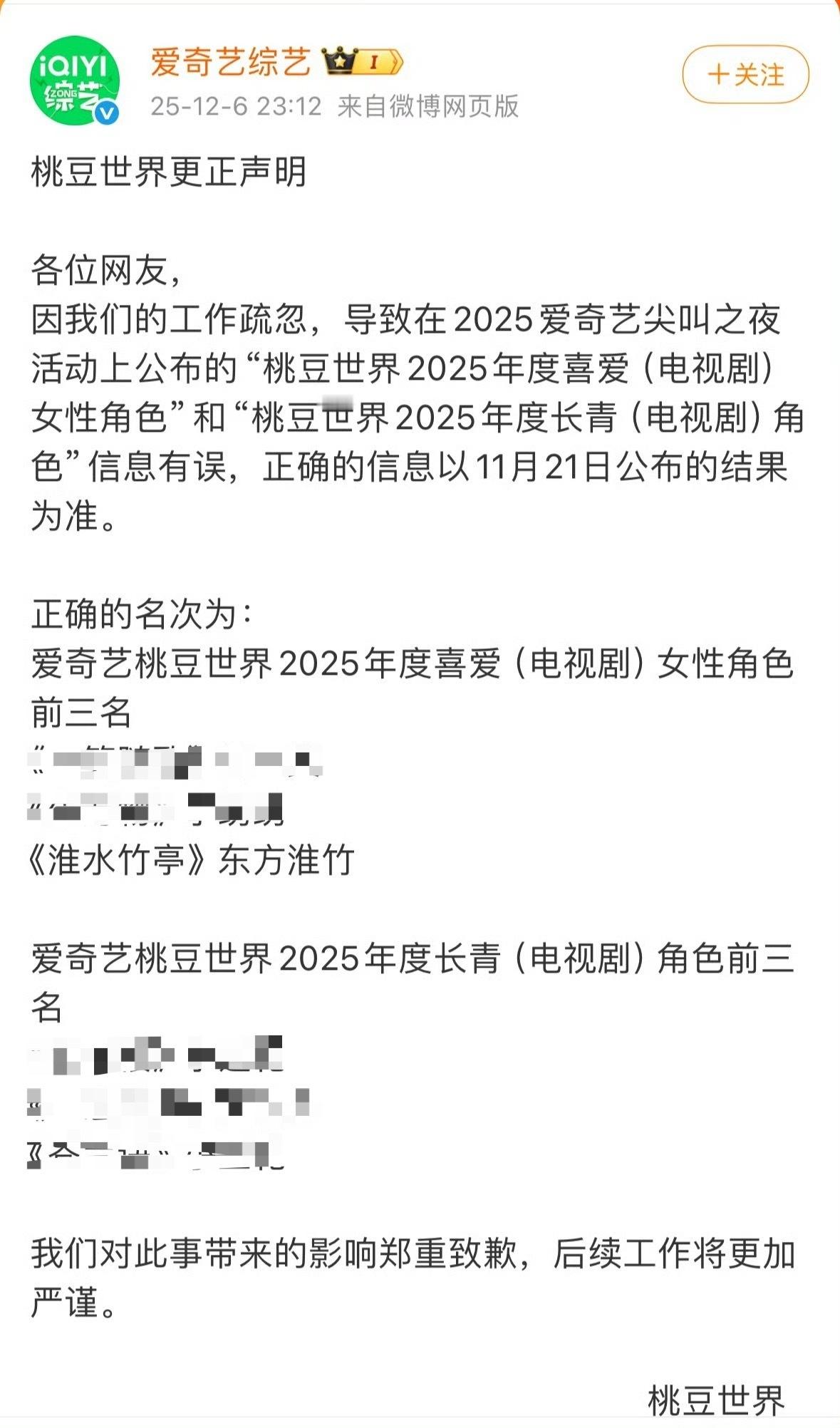Image resolution: width=840 pixels, height=1428 pixels.
Task: Click the golden crown membership badge
Action: tap(341, 61)
